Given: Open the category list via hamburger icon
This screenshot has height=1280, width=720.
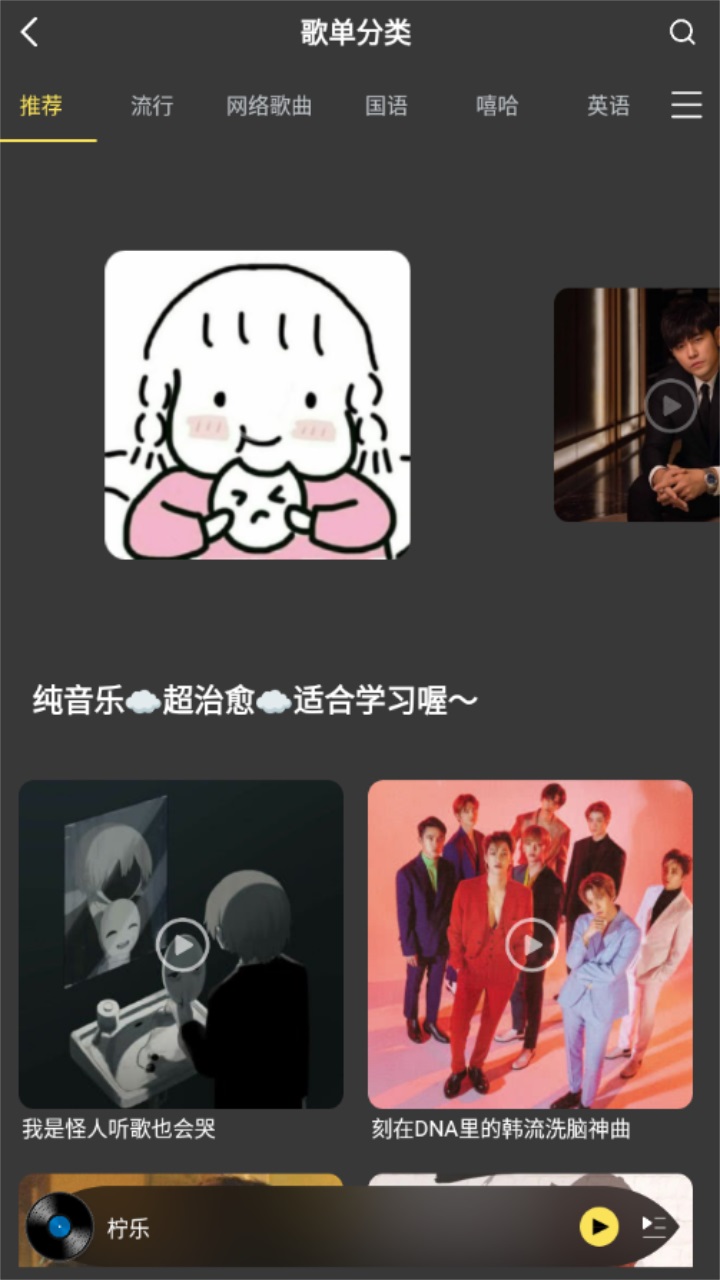Looking at the screenshot, I should click(687, 104).
